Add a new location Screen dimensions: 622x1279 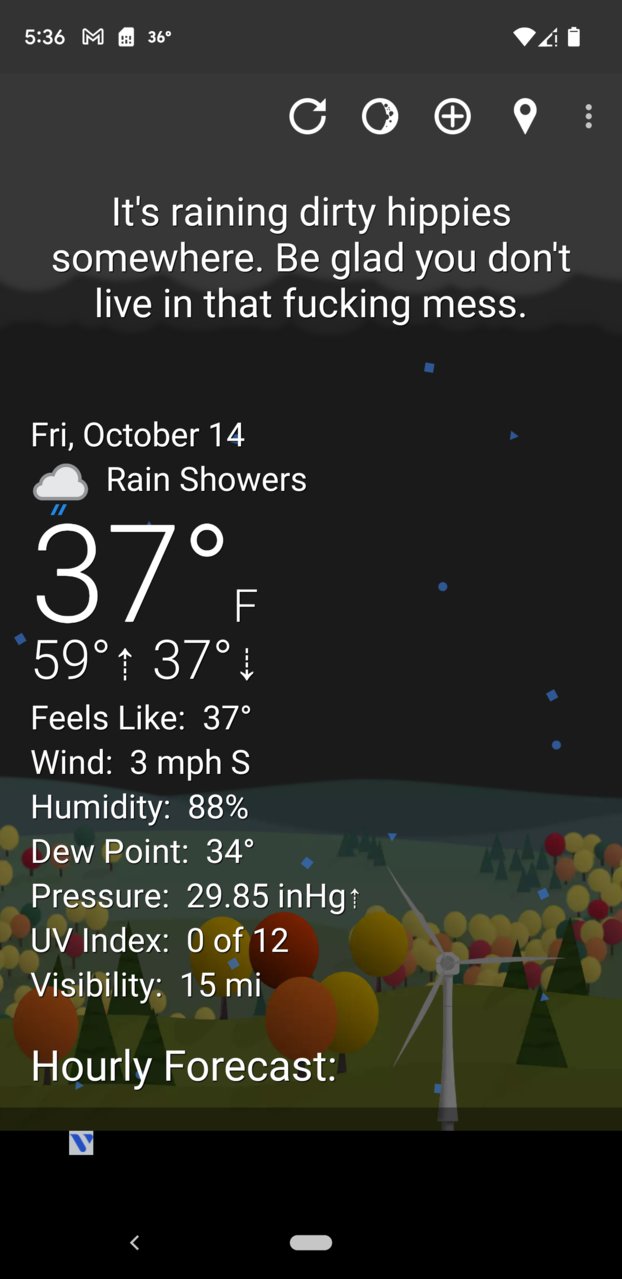point(452,117)
